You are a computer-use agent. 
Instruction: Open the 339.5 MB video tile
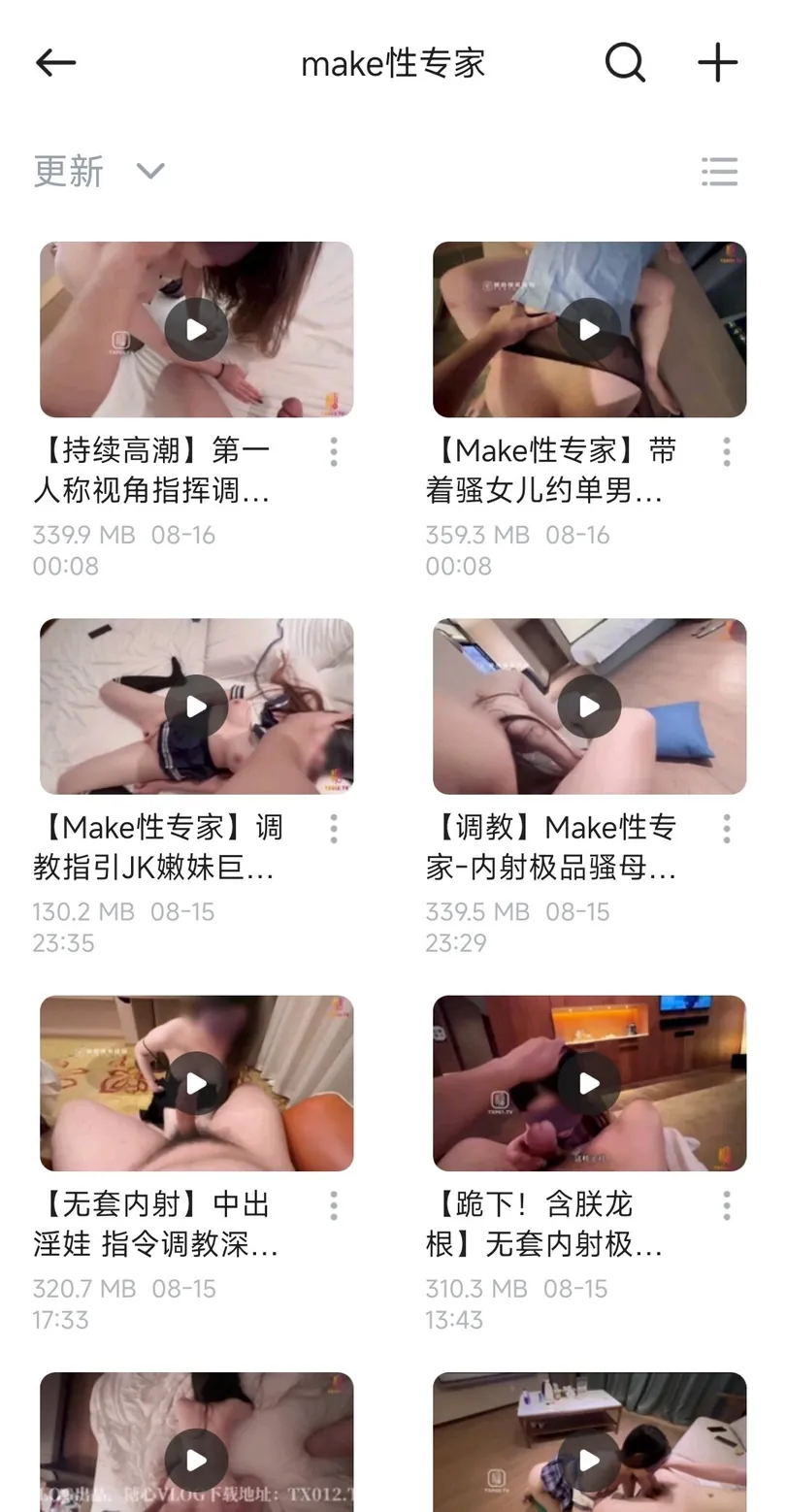pos(589,707)
